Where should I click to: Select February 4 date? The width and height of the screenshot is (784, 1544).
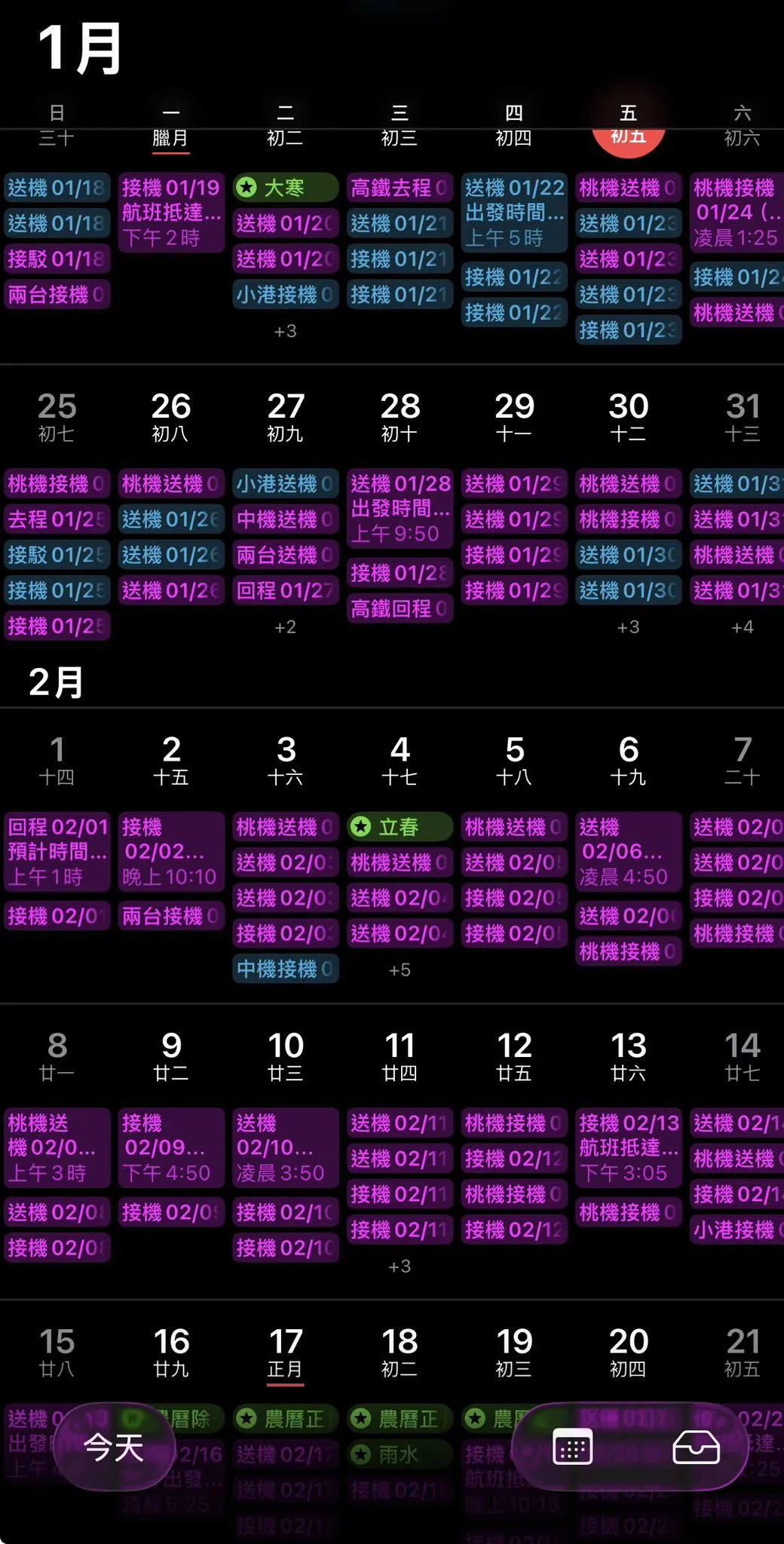click(x=400, y=758)
